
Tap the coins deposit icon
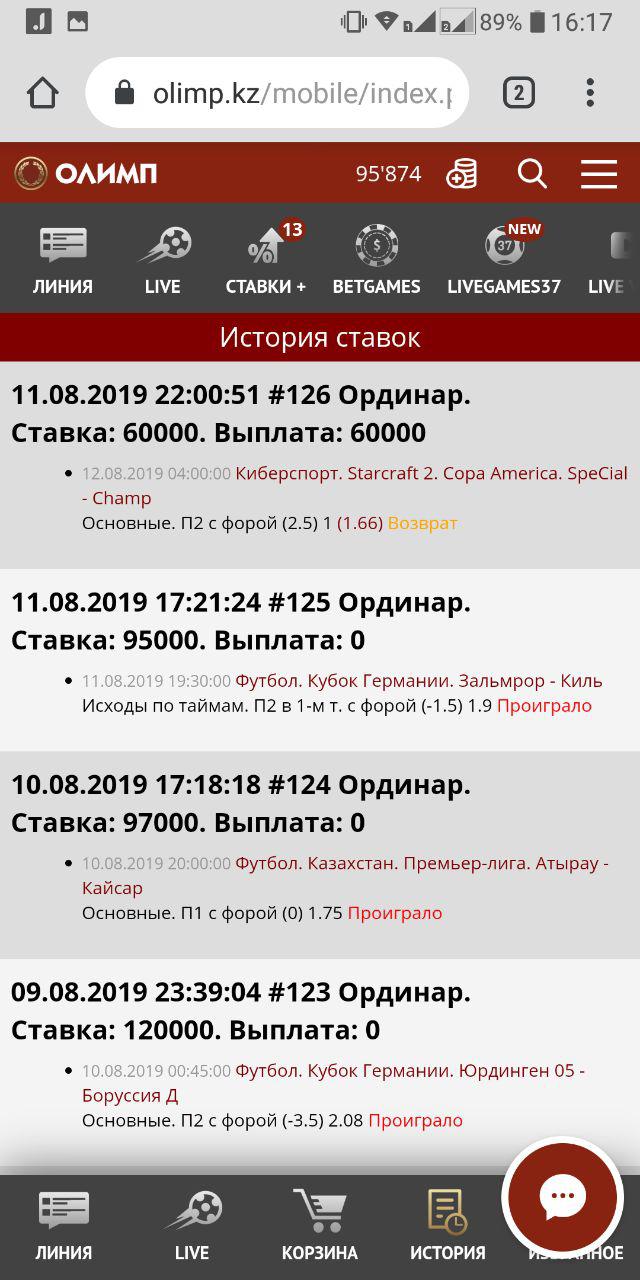tap(461, 174)
